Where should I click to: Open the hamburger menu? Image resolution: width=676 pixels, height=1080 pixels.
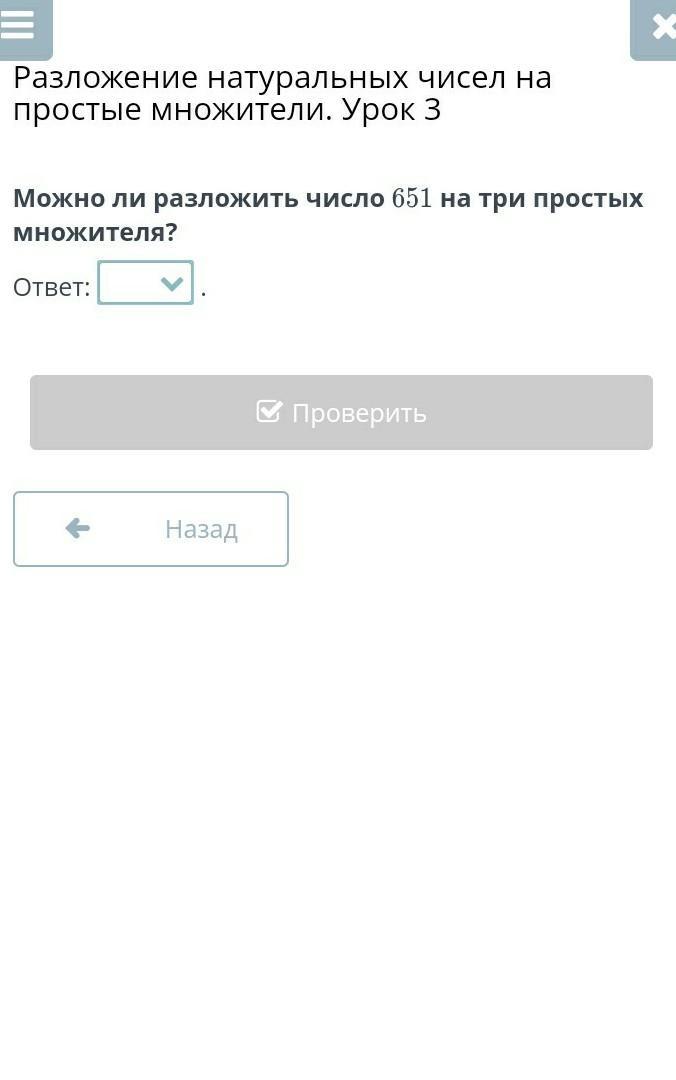click(20, 26)
